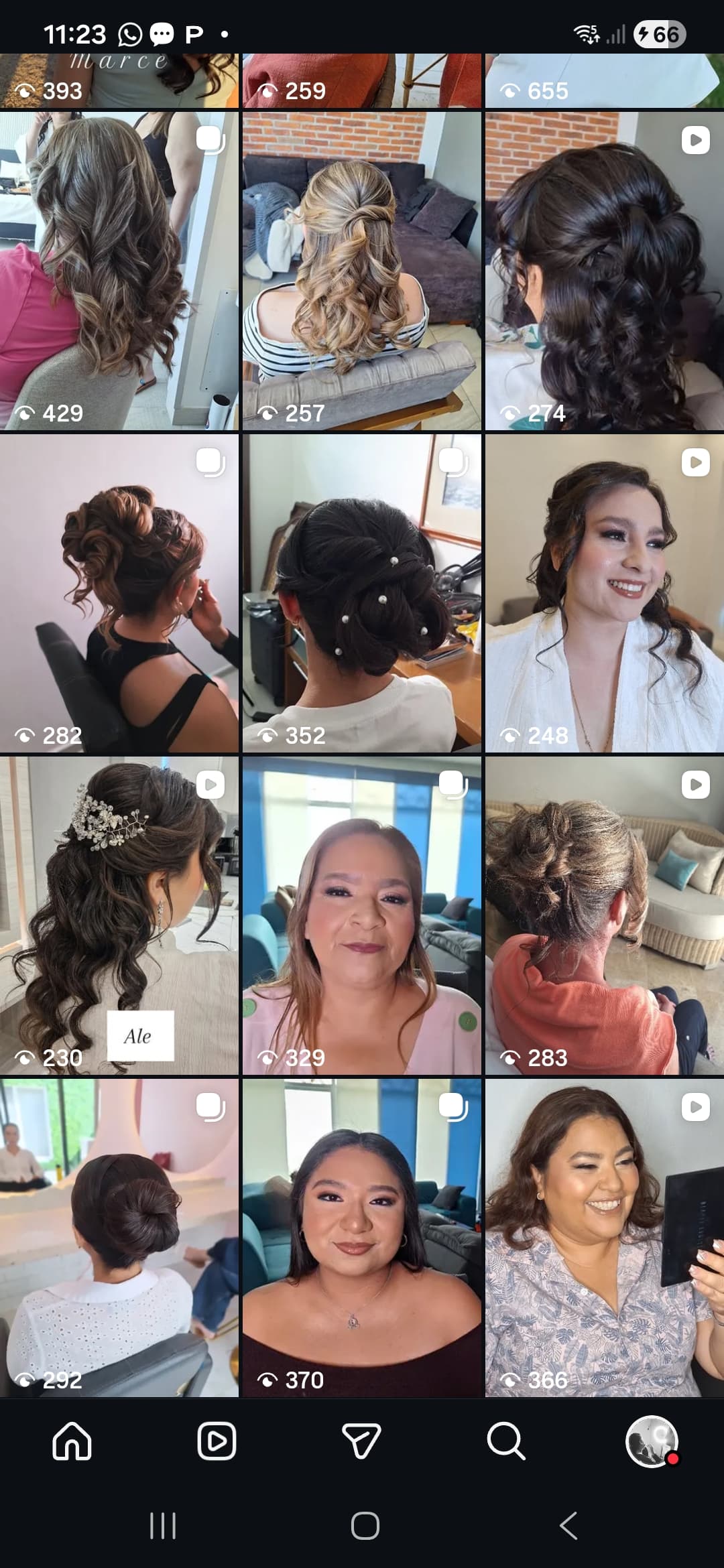Go to the Home feed tab
This screenshot has width=724, height=1568.
(72, 1441)
